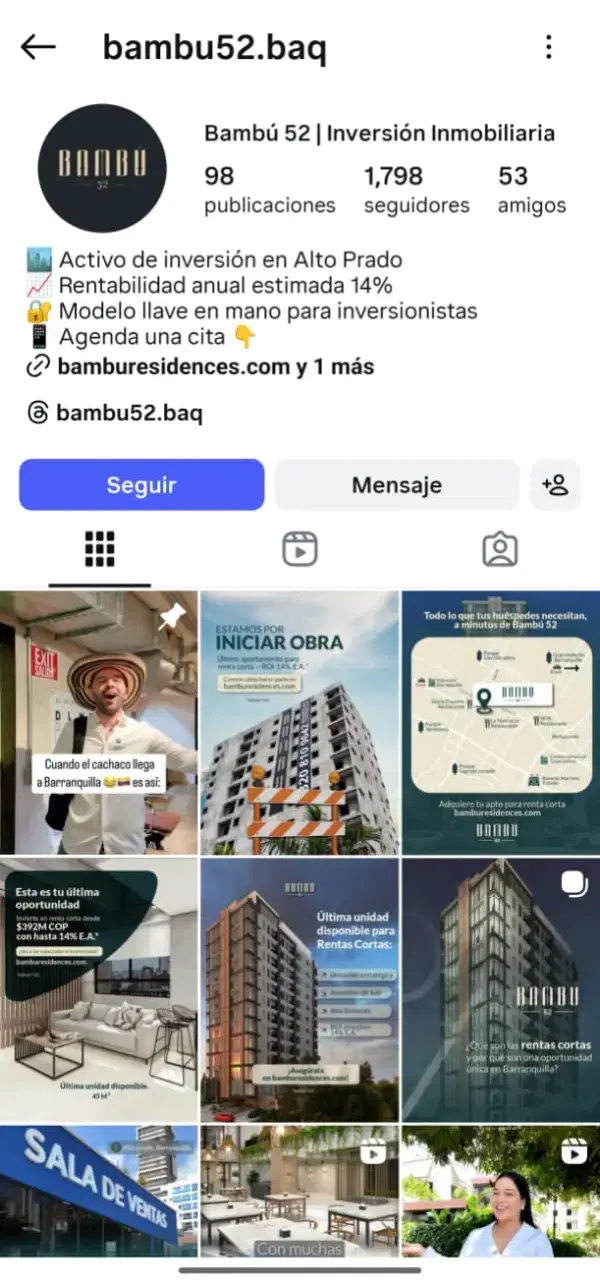View the Bambú 52 profile picture

tap(101, 168)
